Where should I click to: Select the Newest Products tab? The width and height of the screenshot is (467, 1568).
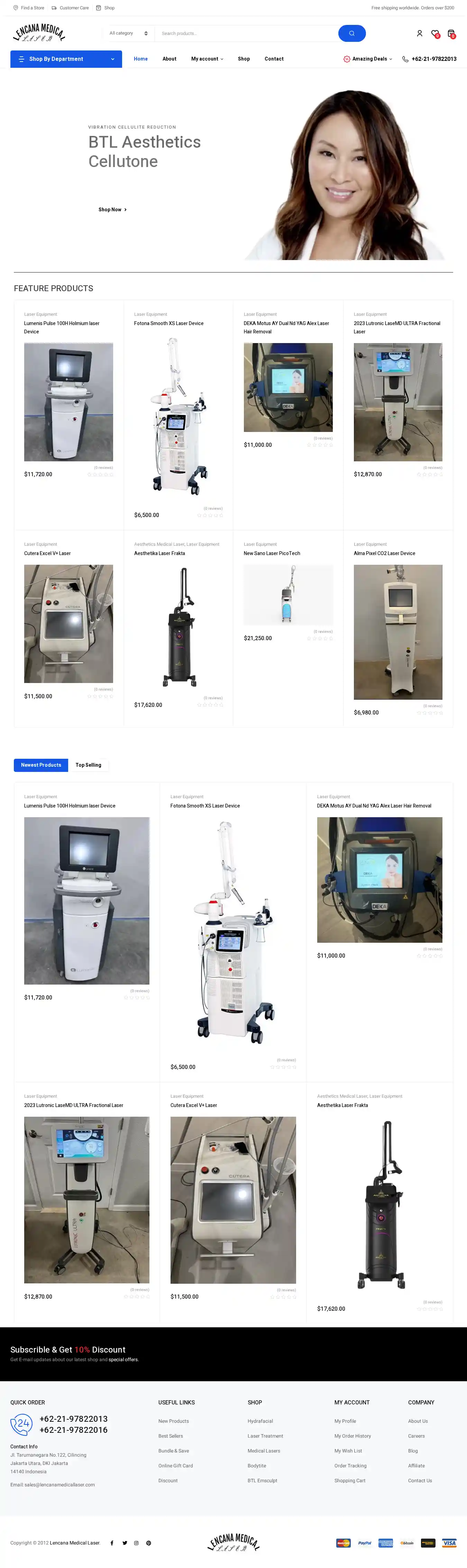[41, 765]
